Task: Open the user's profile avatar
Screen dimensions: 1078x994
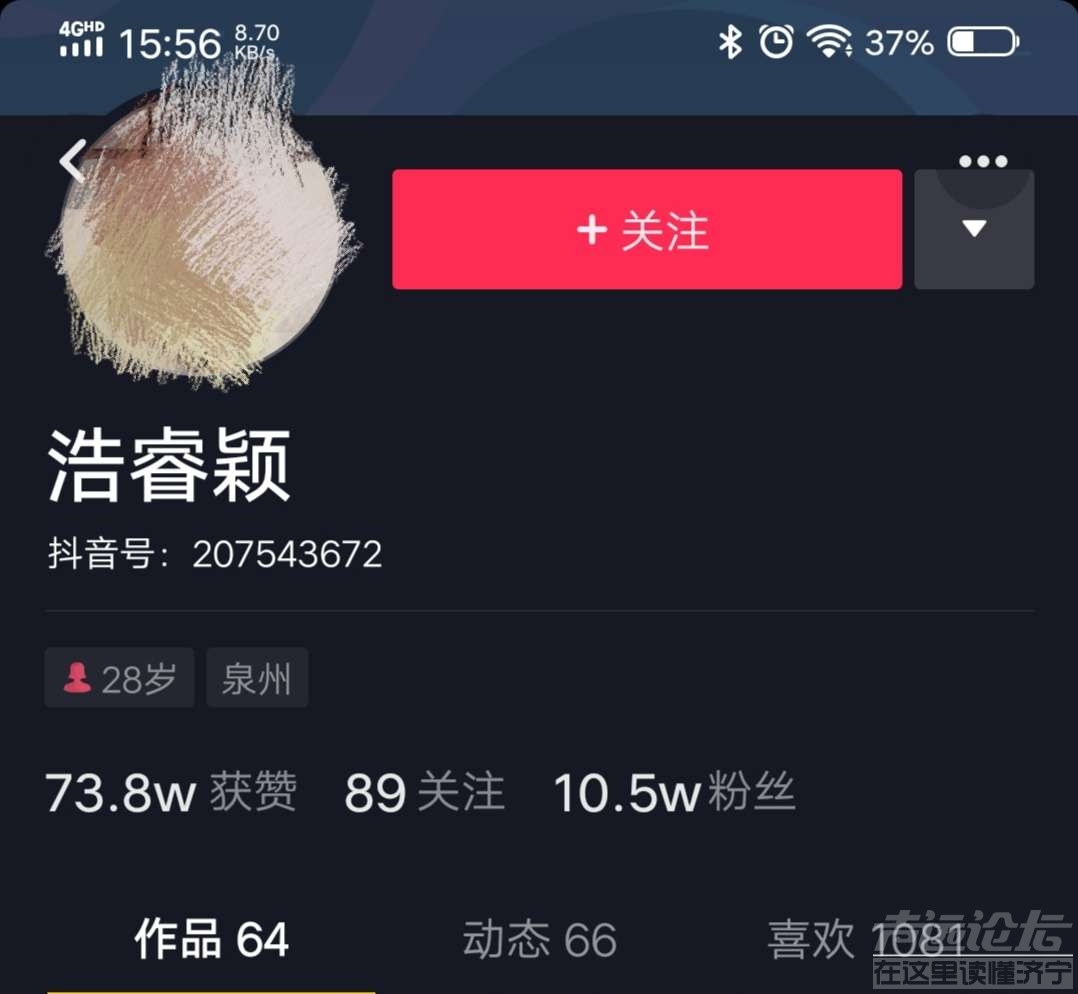Action: 200,240
